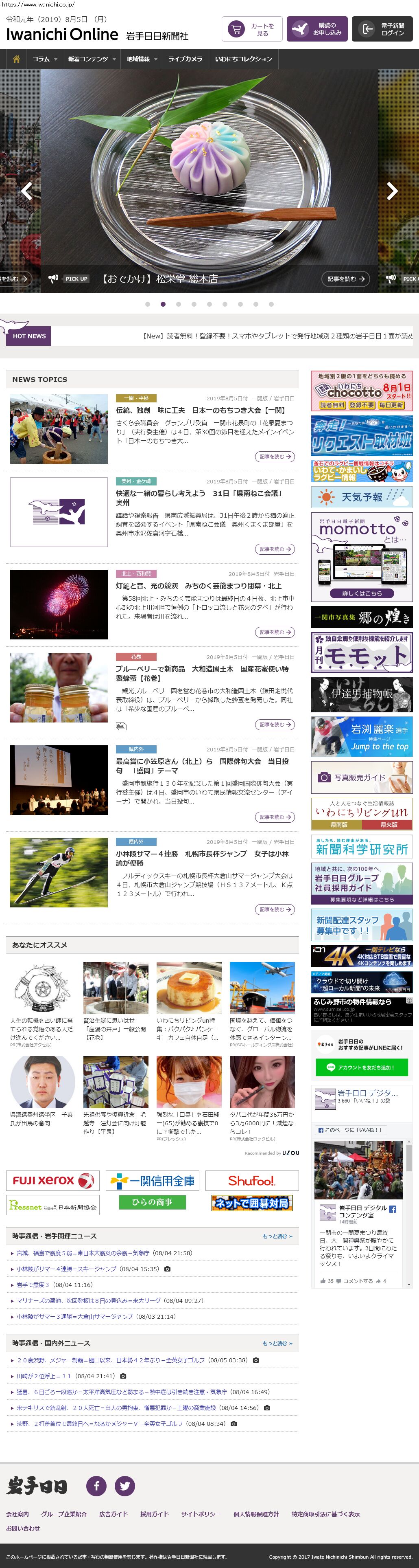Expand the 新着コンテンツ menu
This screenshot has width=419, height=1568.
(x=91, y=59)
